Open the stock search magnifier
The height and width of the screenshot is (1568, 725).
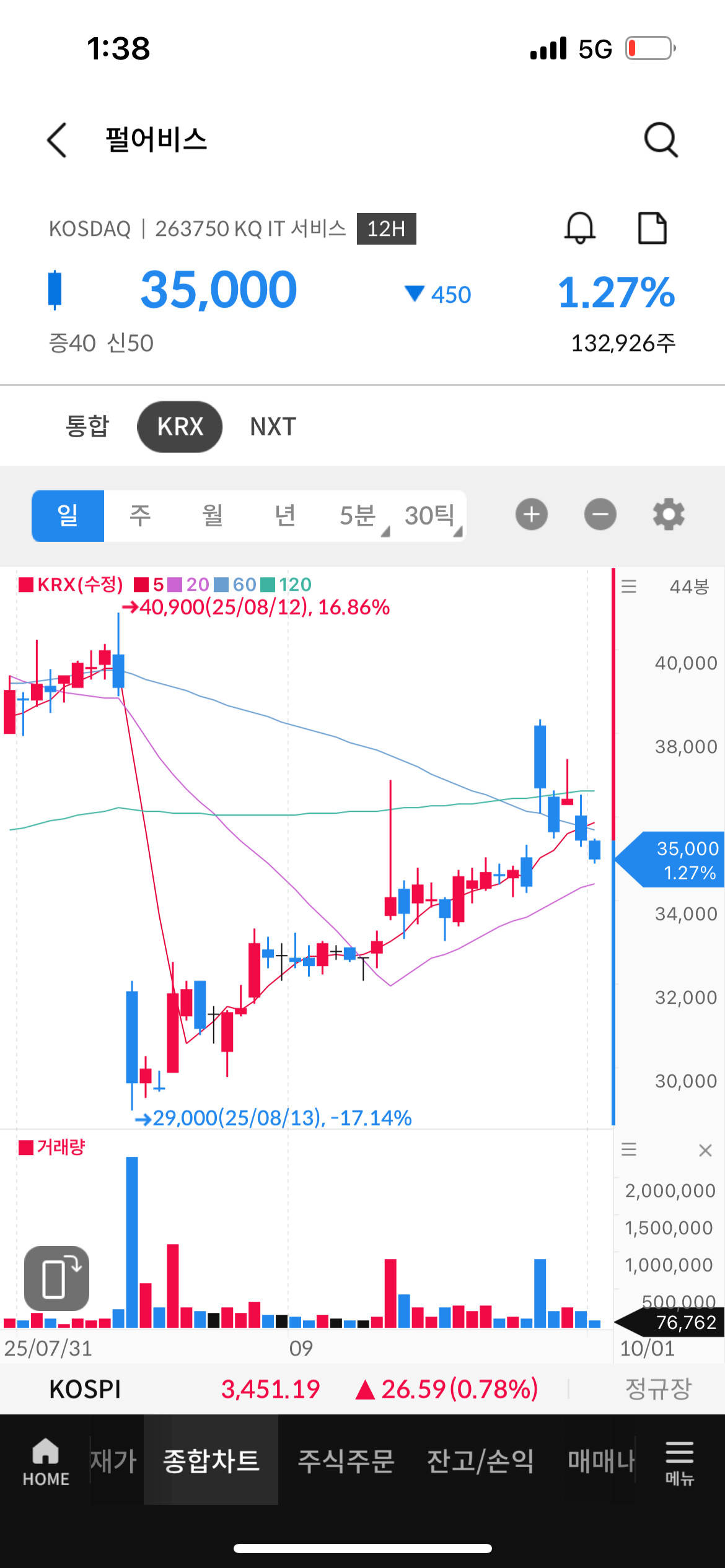tap(661, 140)
